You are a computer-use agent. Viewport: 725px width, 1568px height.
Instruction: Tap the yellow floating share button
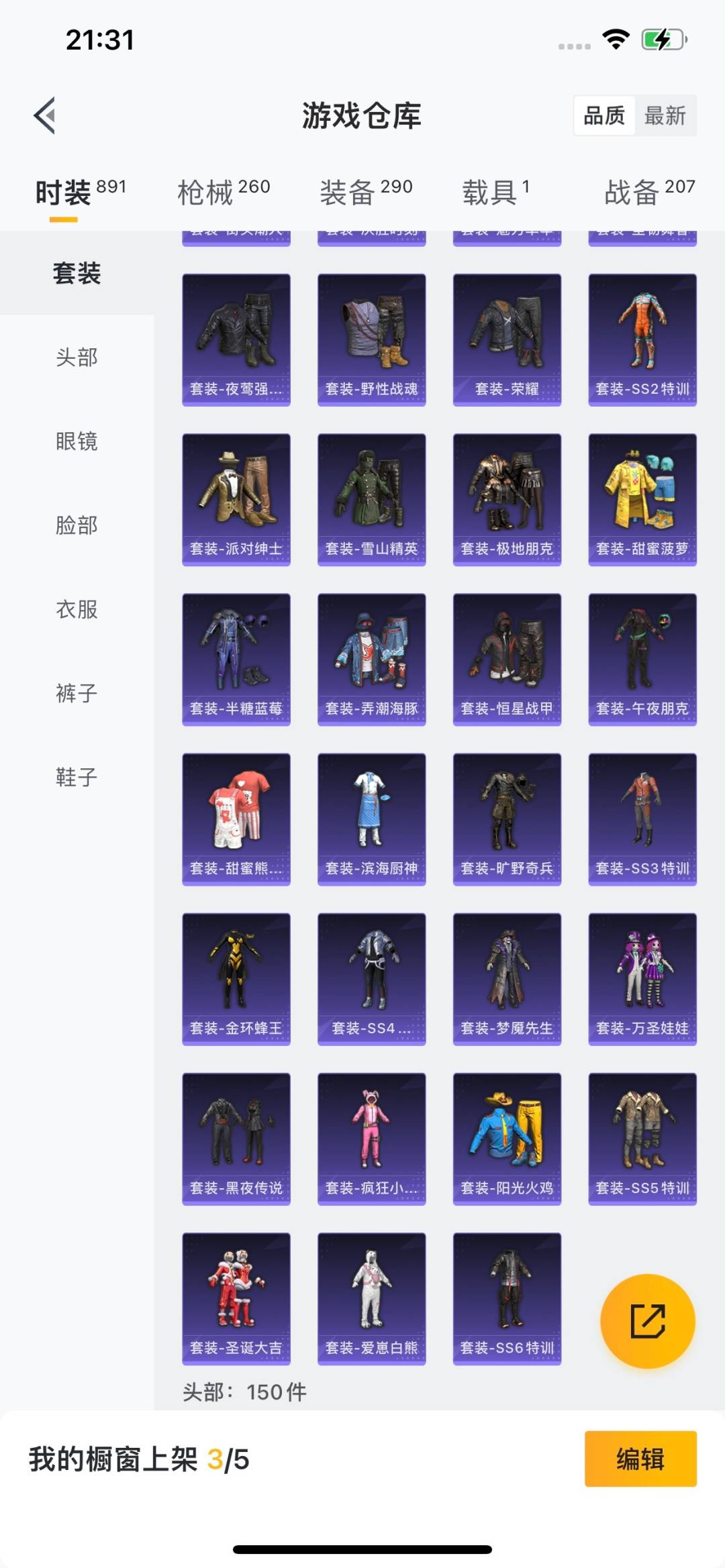click(647, 1321)
